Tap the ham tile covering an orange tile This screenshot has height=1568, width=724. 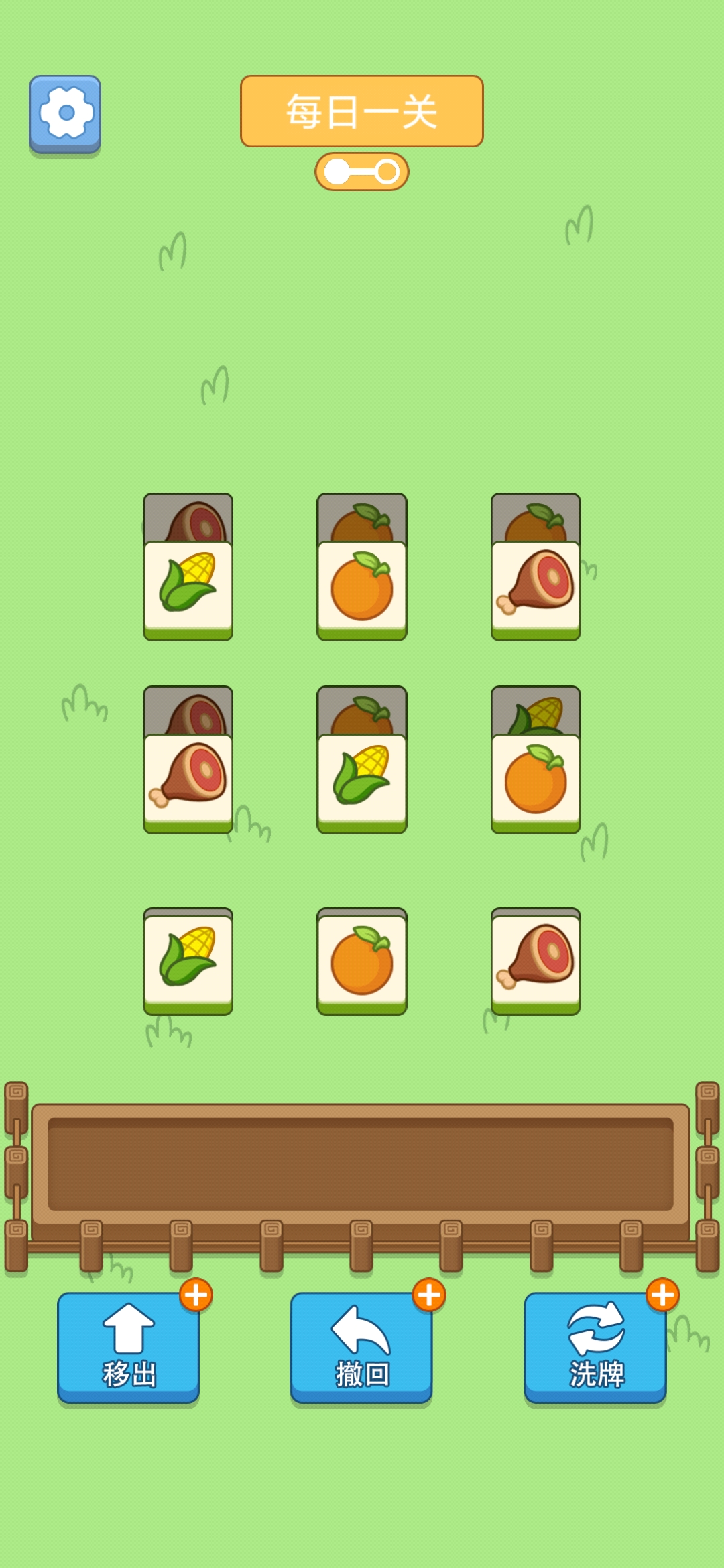[536, 586]
